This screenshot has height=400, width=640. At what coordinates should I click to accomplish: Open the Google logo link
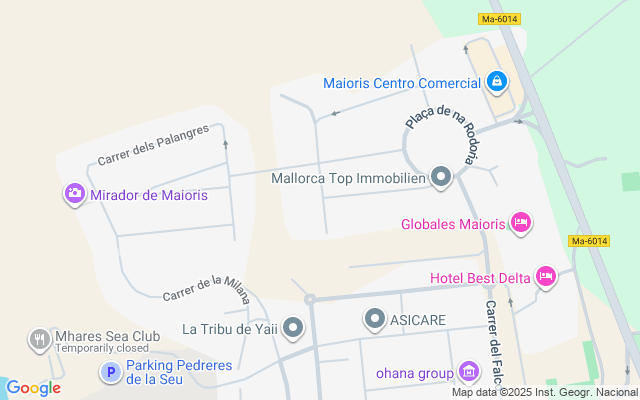pyautogui.click(x=33, y=388)
